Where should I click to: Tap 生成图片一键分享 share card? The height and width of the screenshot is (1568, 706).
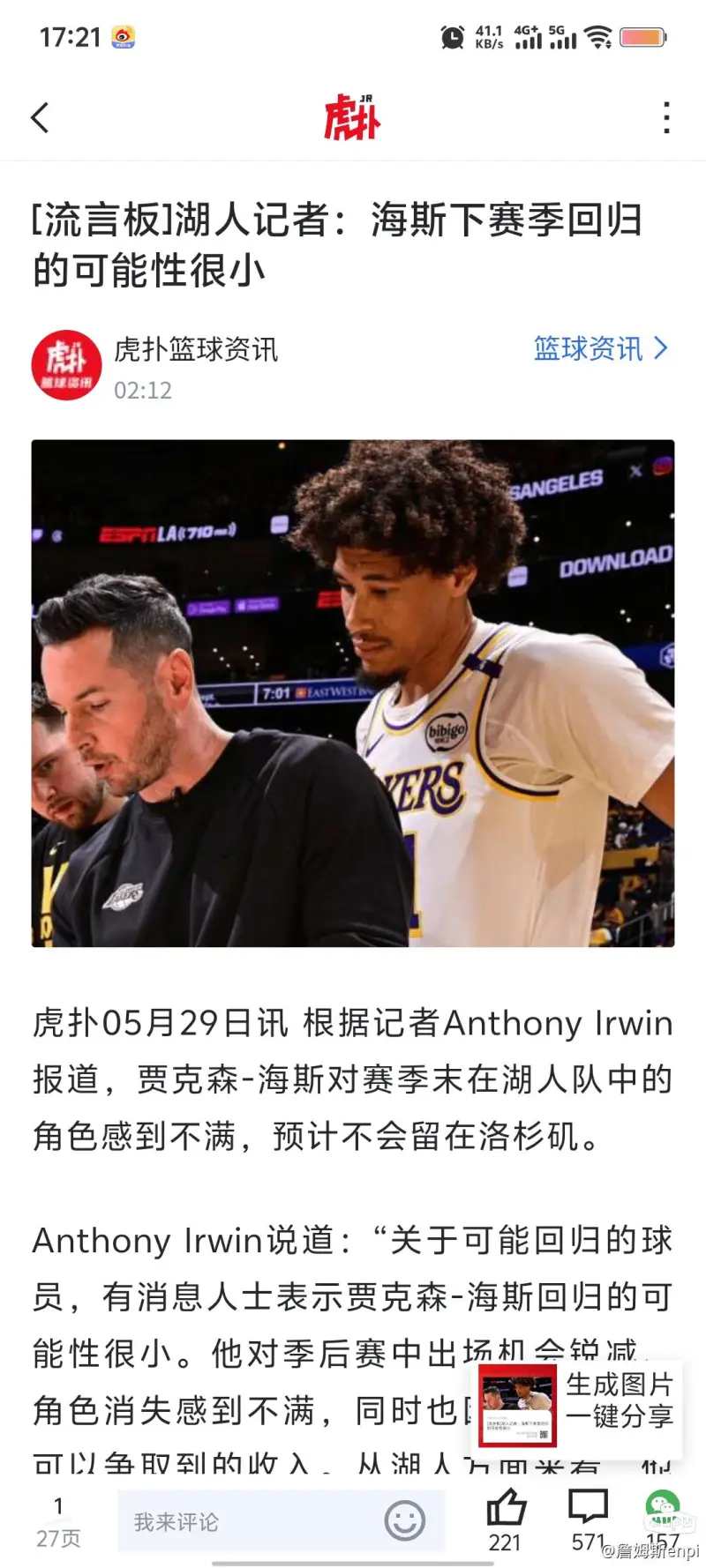click(x=578, y=1403)
